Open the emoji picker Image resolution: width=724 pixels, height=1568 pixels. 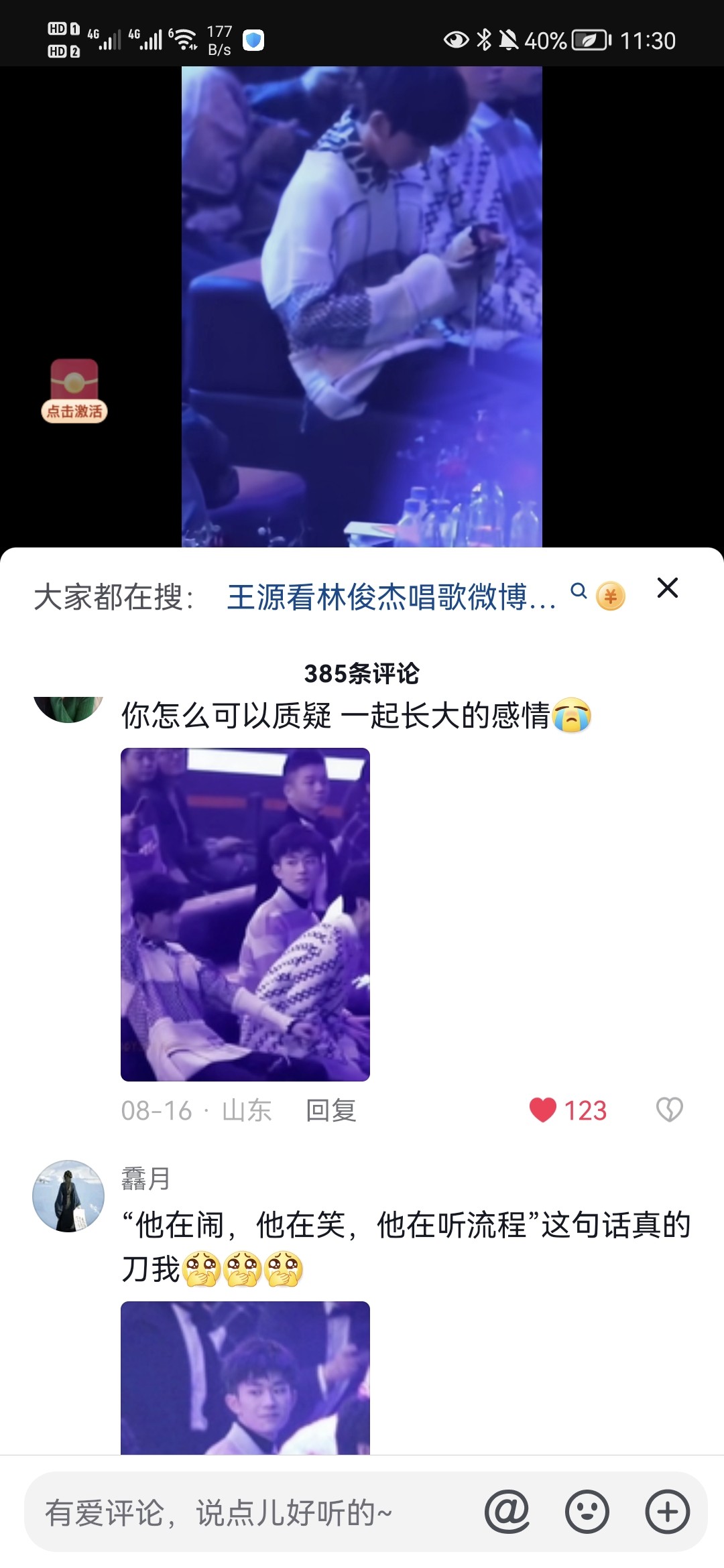pyautogui.click(x=587, y=1512)
